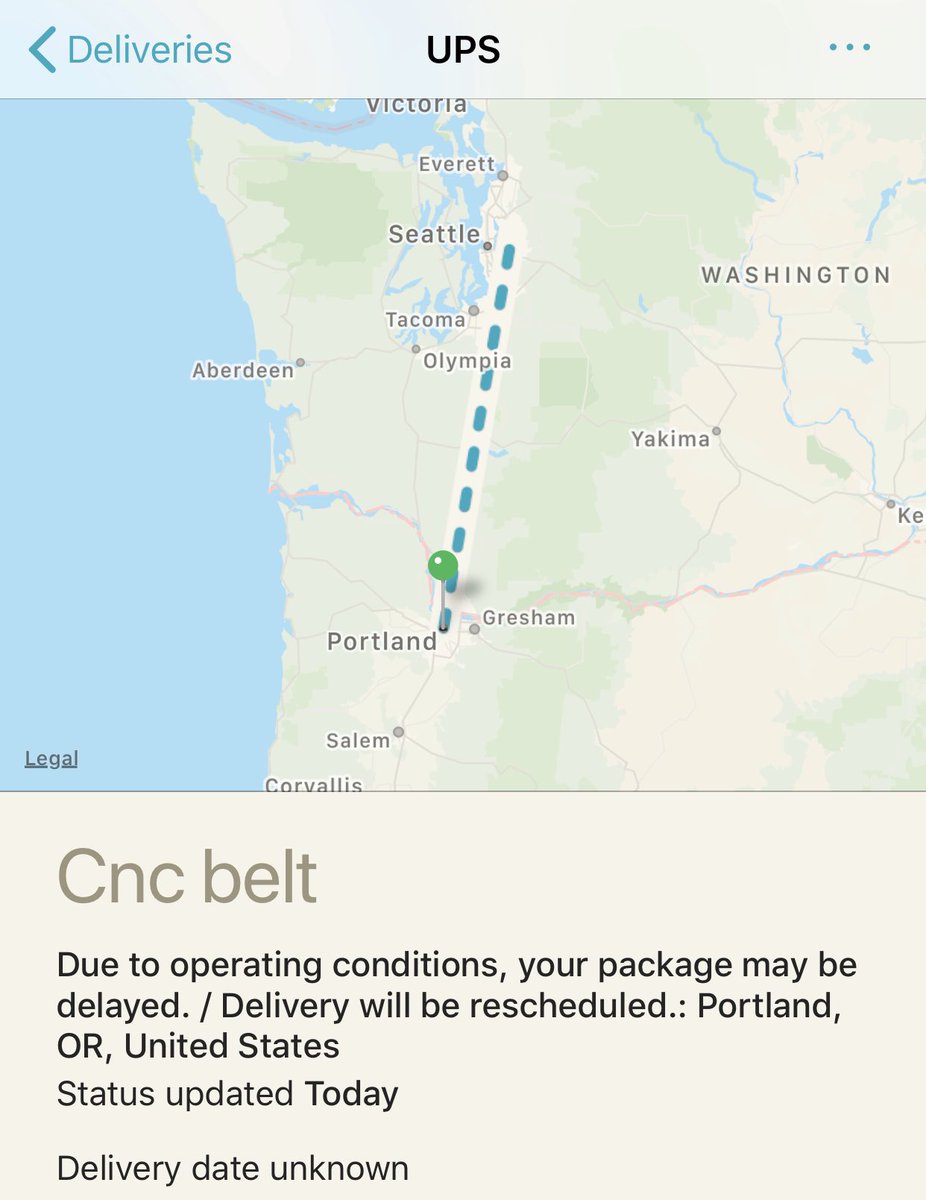Tap the green package location pin
926x1200 pixels.
click(443, 567)
